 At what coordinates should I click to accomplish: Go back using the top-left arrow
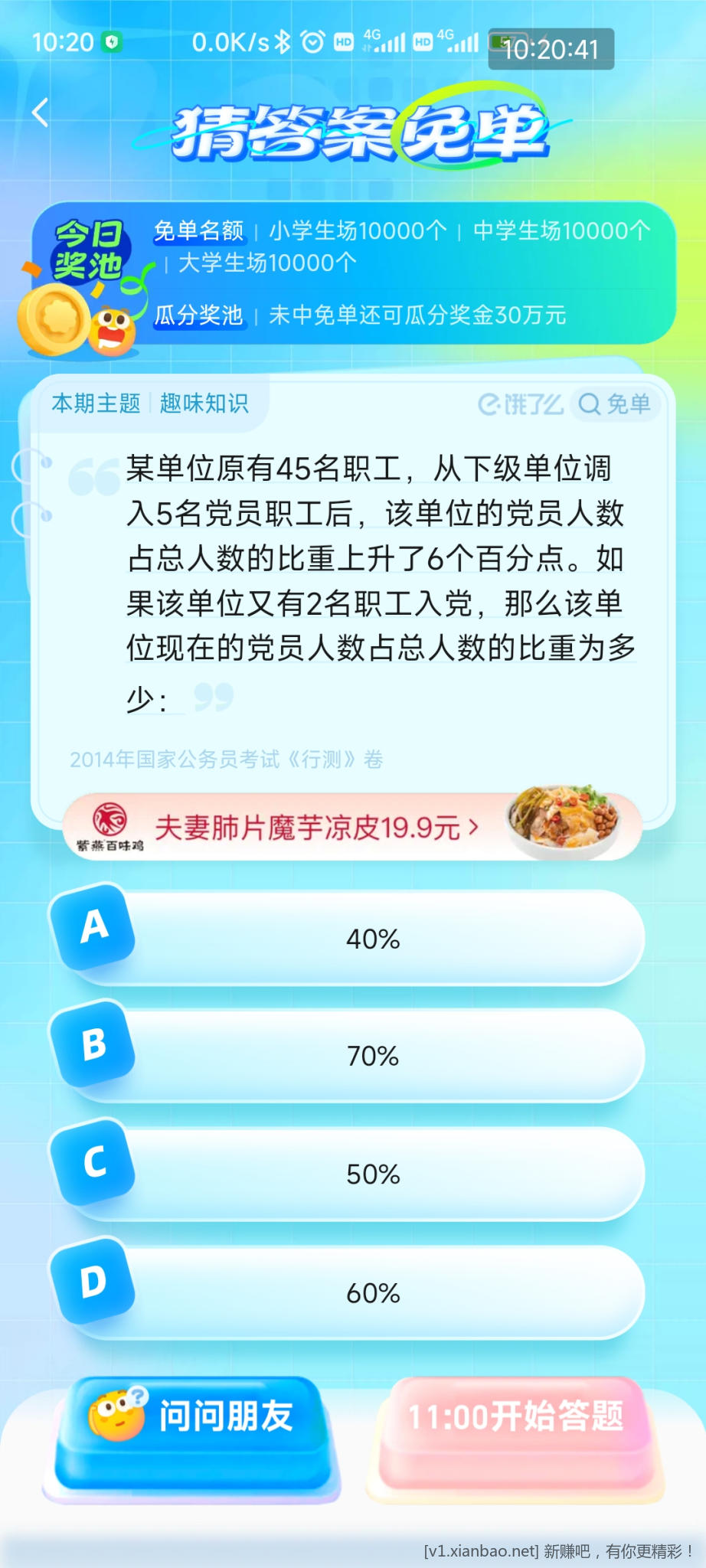(41, 113)
